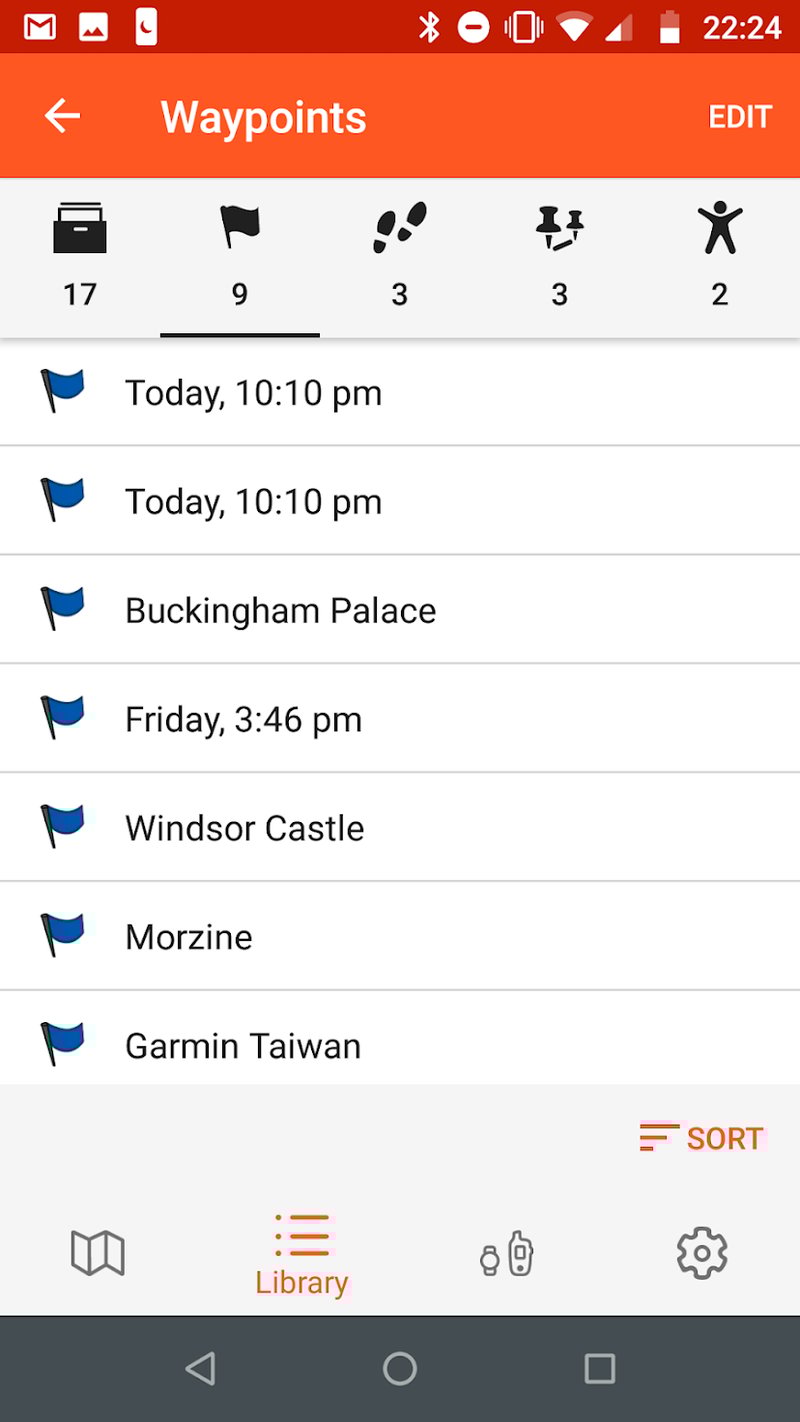Open settings from the gear icon
The width and height of the screenshot is (800, 1422).
[x=701, y=1254]
